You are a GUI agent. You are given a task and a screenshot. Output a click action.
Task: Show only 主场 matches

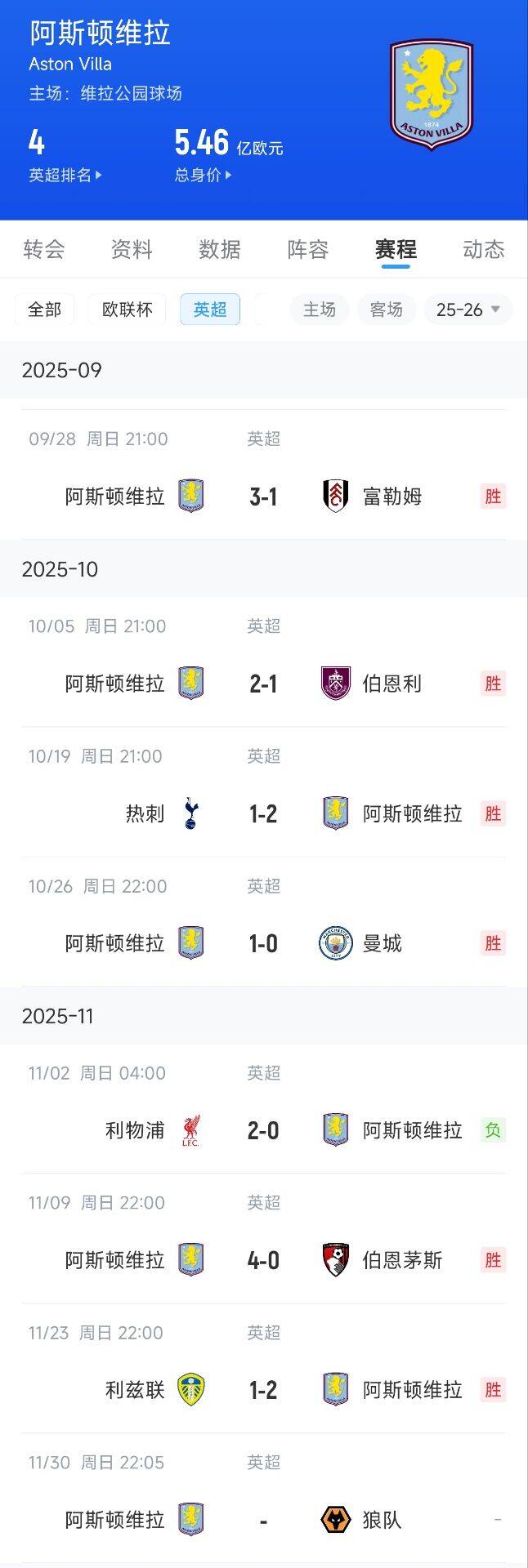point(320,310)
